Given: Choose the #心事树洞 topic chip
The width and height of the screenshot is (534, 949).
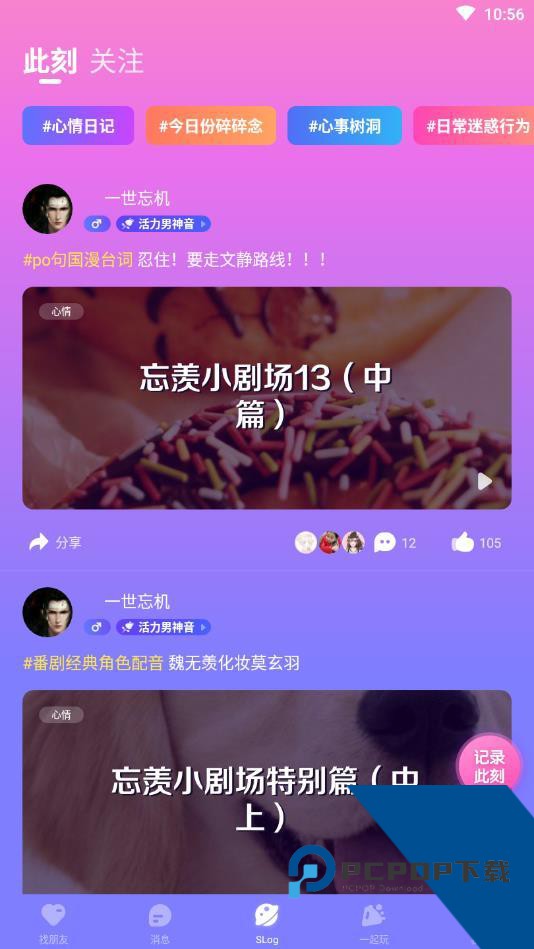Looking at the screenshot, I should (x=344, y=126).
